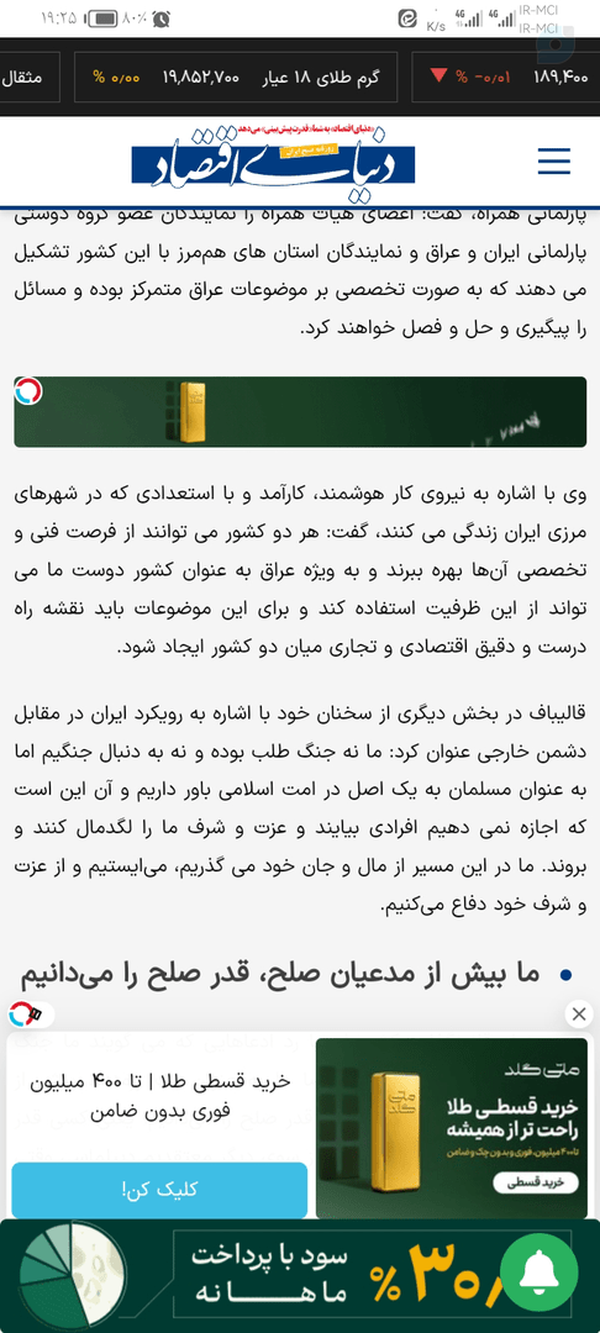Open the hamburger menu
The image size is (600, 1333).
coord(554,161)
